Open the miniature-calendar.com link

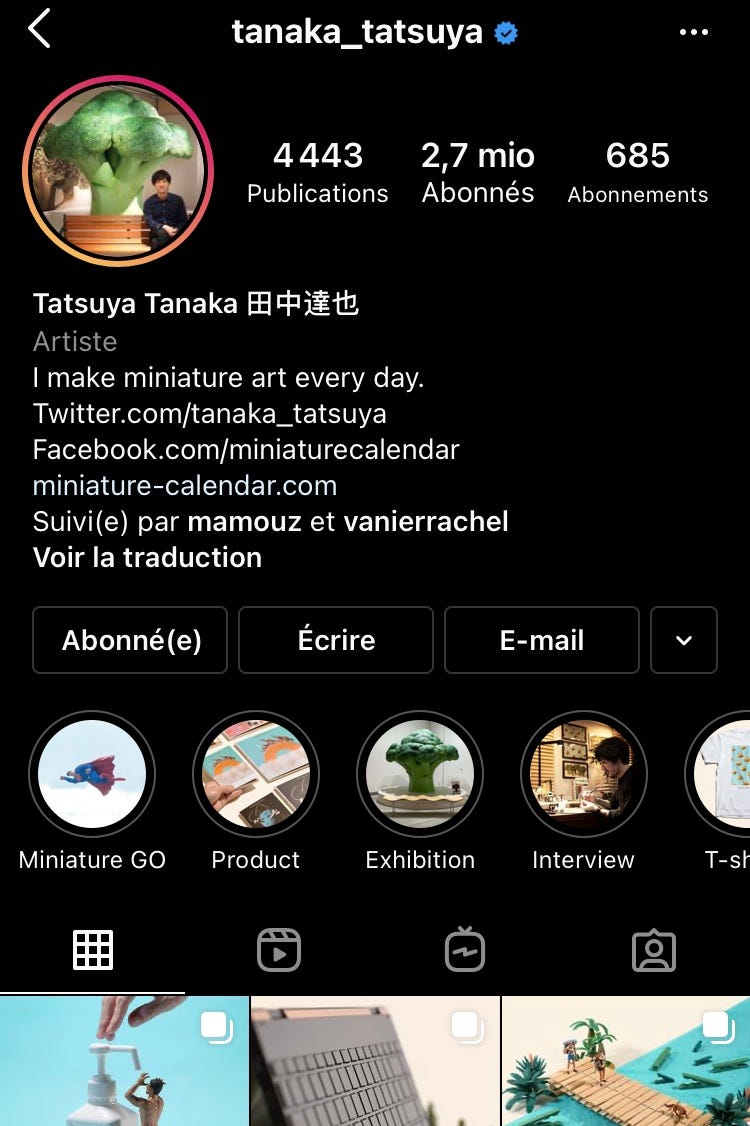pos(185,486)
